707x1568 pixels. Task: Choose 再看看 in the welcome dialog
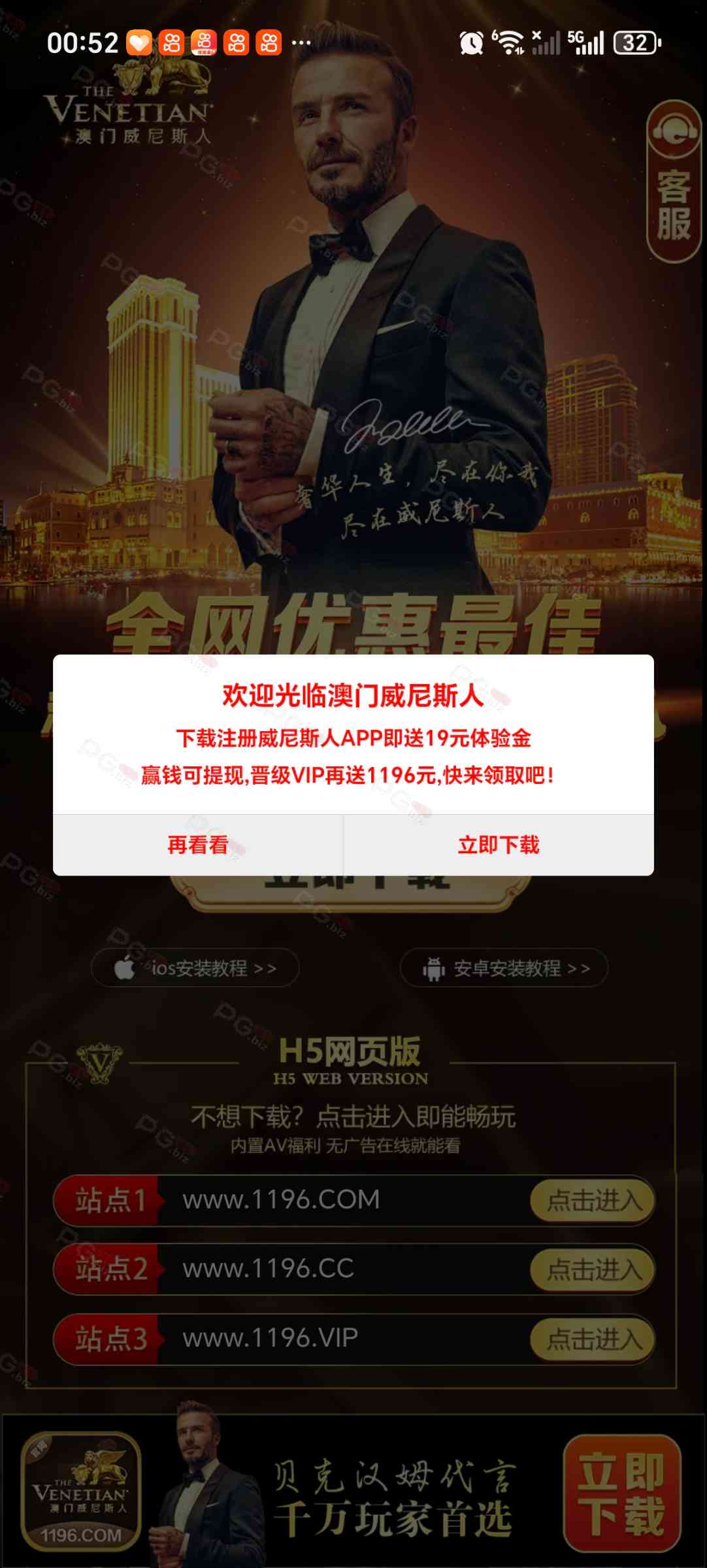tap(198, 845)
